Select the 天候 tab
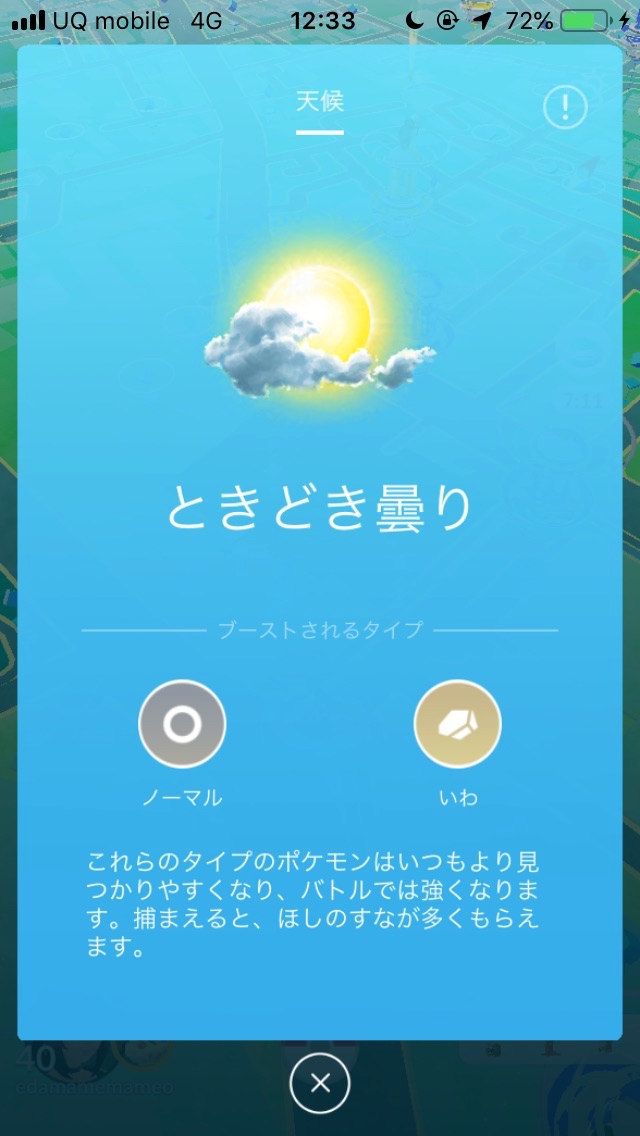Image resolution: width=640 pixels, height=1136 pixels. point(320,101)
